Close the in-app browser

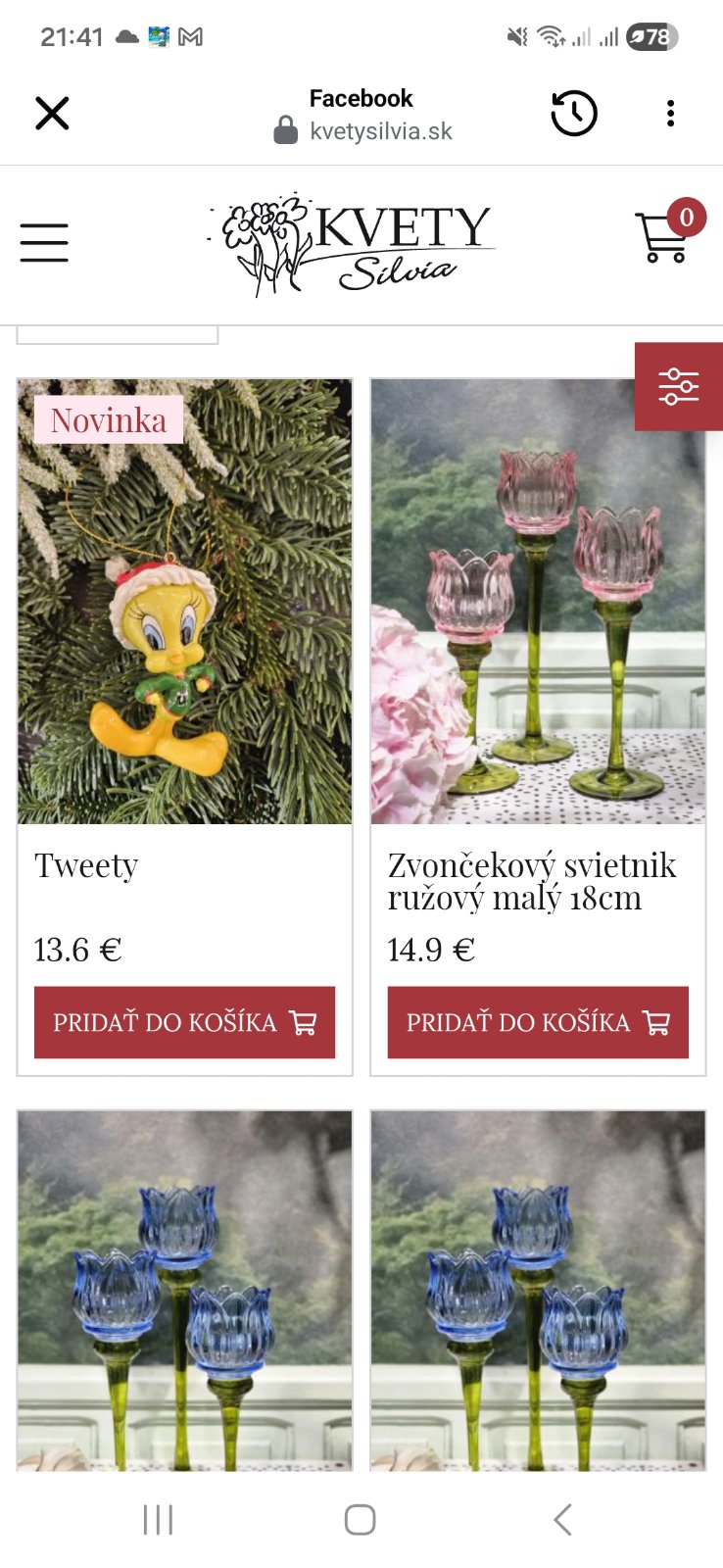[x=52, y=114]
